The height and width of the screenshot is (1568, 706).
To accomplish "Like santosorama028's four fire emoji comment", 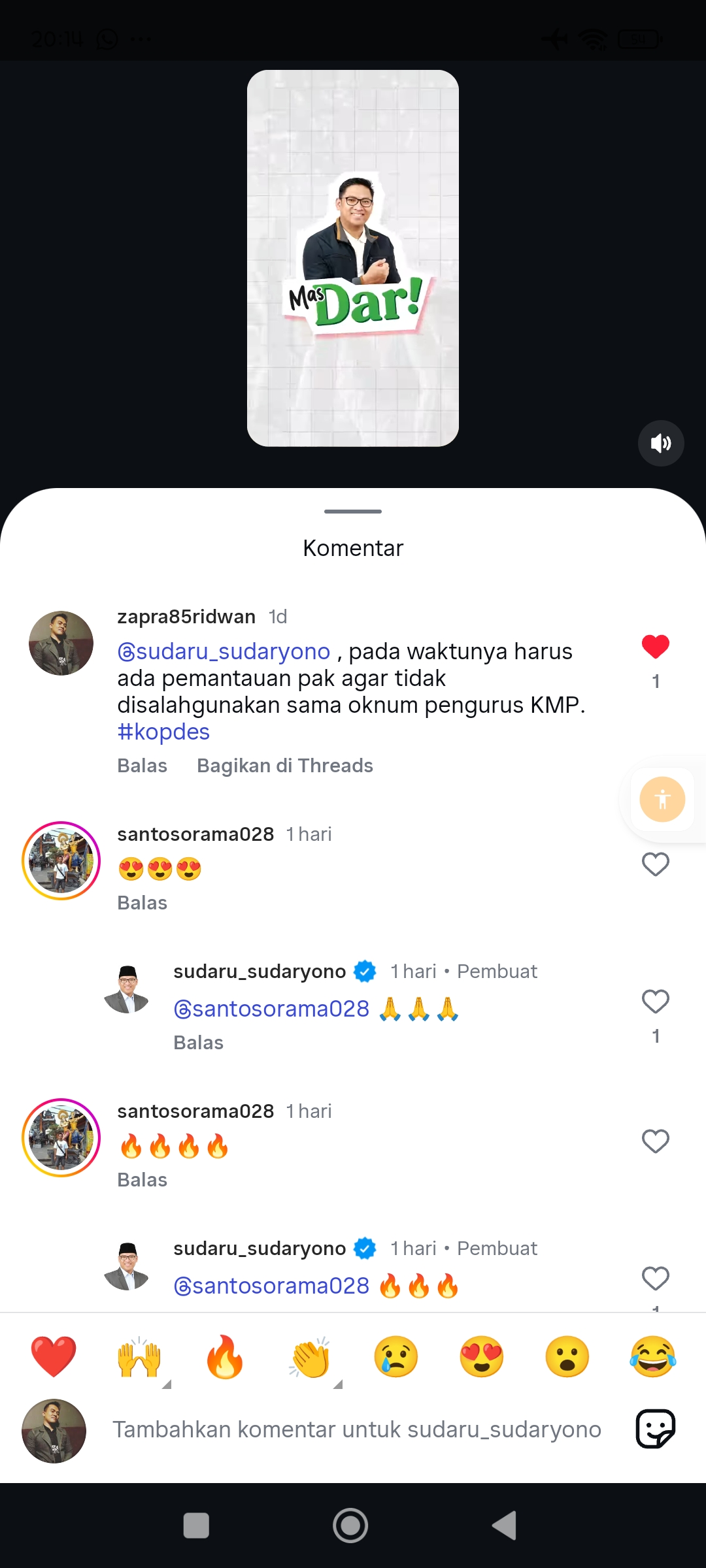I will pos(656,1141).
